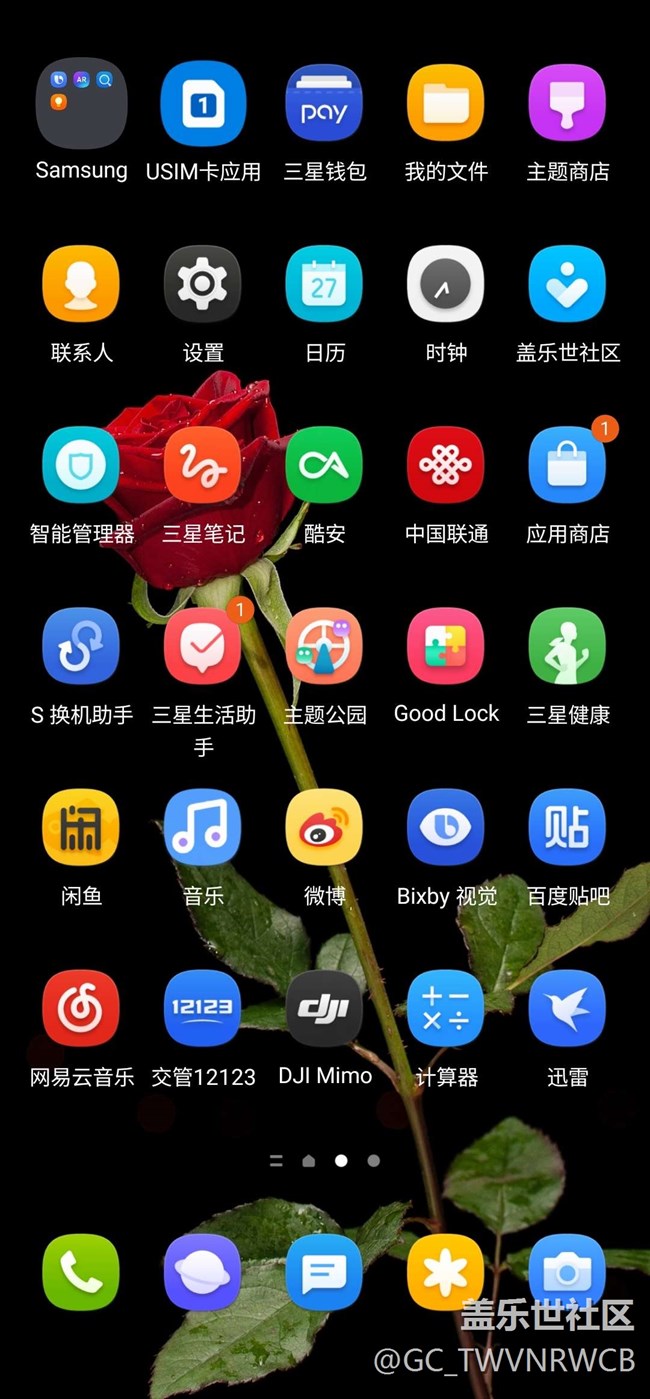Viewport: 650px width, 1399px height.
Task: Launch the 酷安 app
Action: click(x=324, y=466)
